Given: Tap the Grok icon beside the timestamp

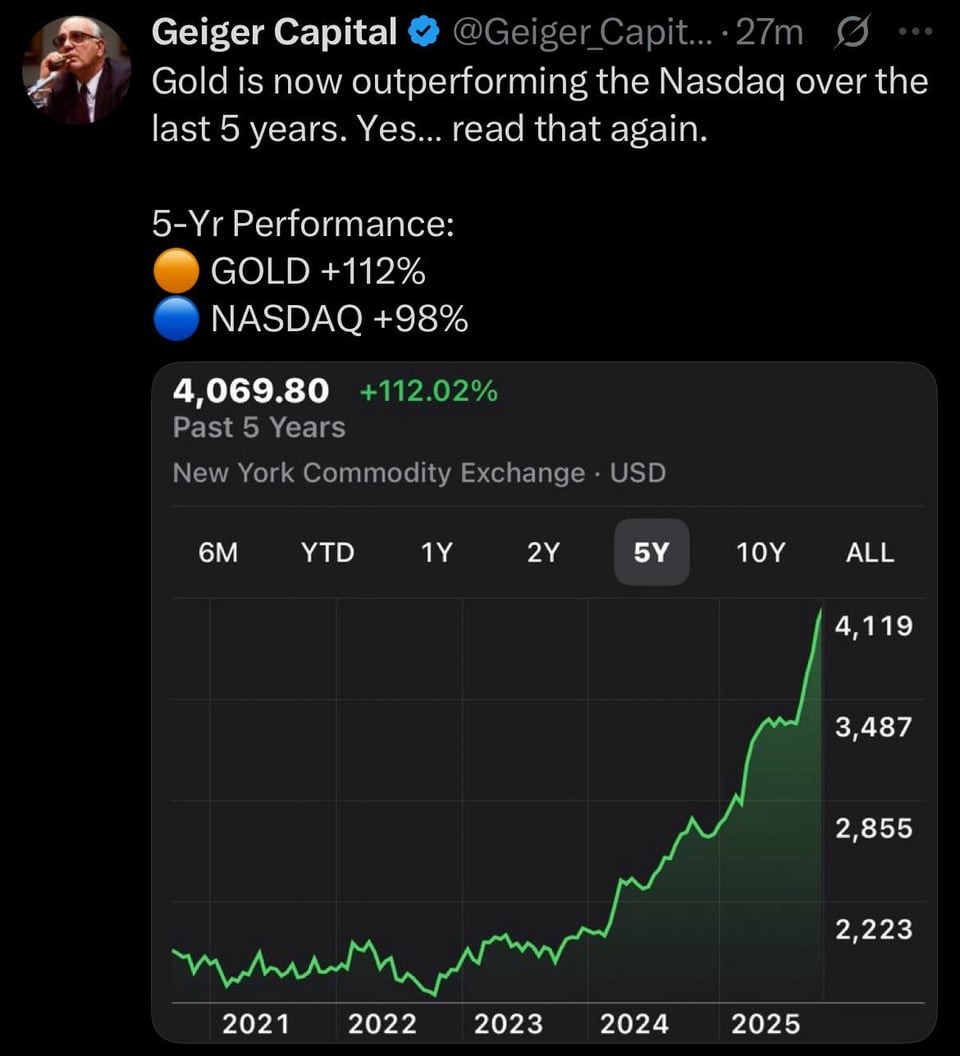Looking at the screenshot, I should tap(849, 33).
